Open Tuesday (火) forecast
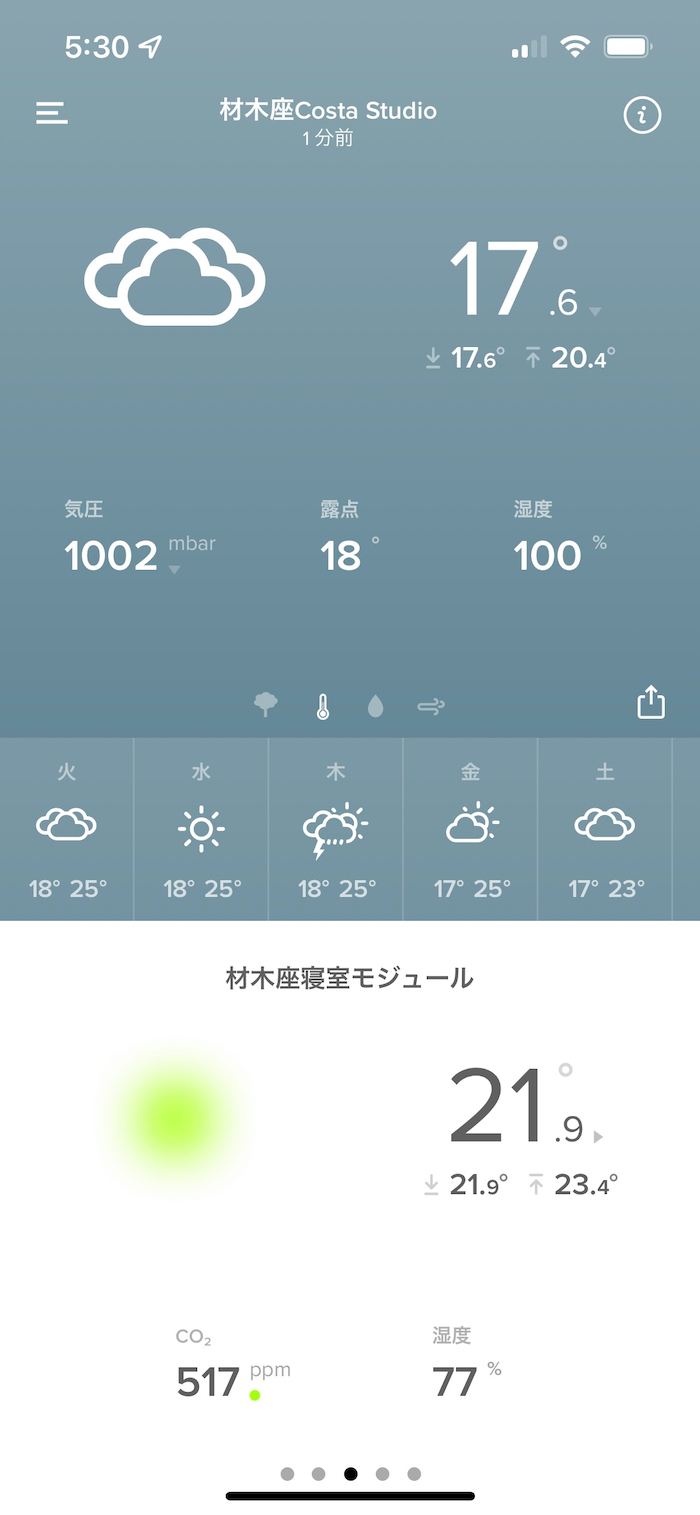 pyautogui.click(x=67, y=830)
